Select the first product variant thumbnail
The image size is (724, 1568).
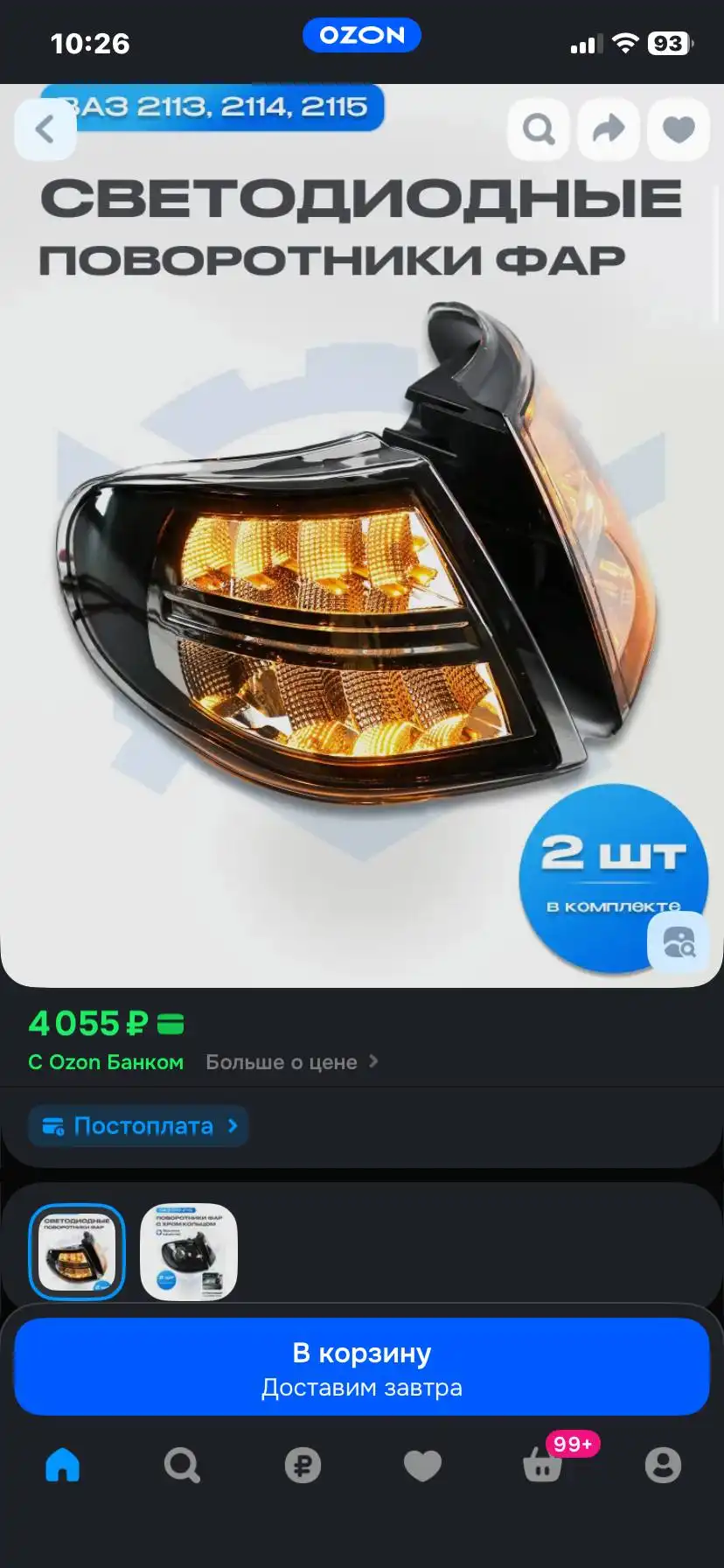click(x=77, y=1251)
